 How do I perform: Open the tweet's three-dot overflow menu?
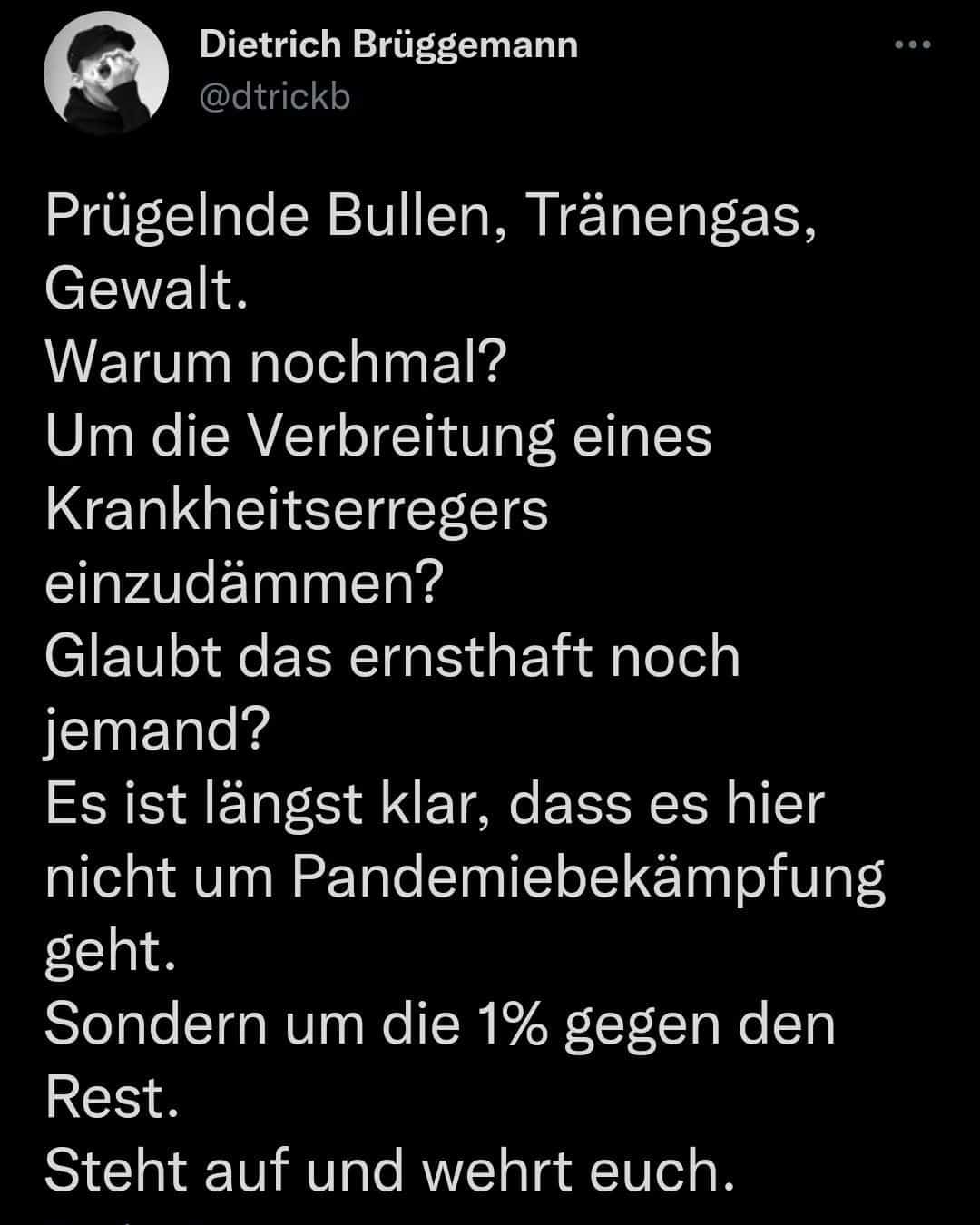pyautogui.click(x=912, y=43)
